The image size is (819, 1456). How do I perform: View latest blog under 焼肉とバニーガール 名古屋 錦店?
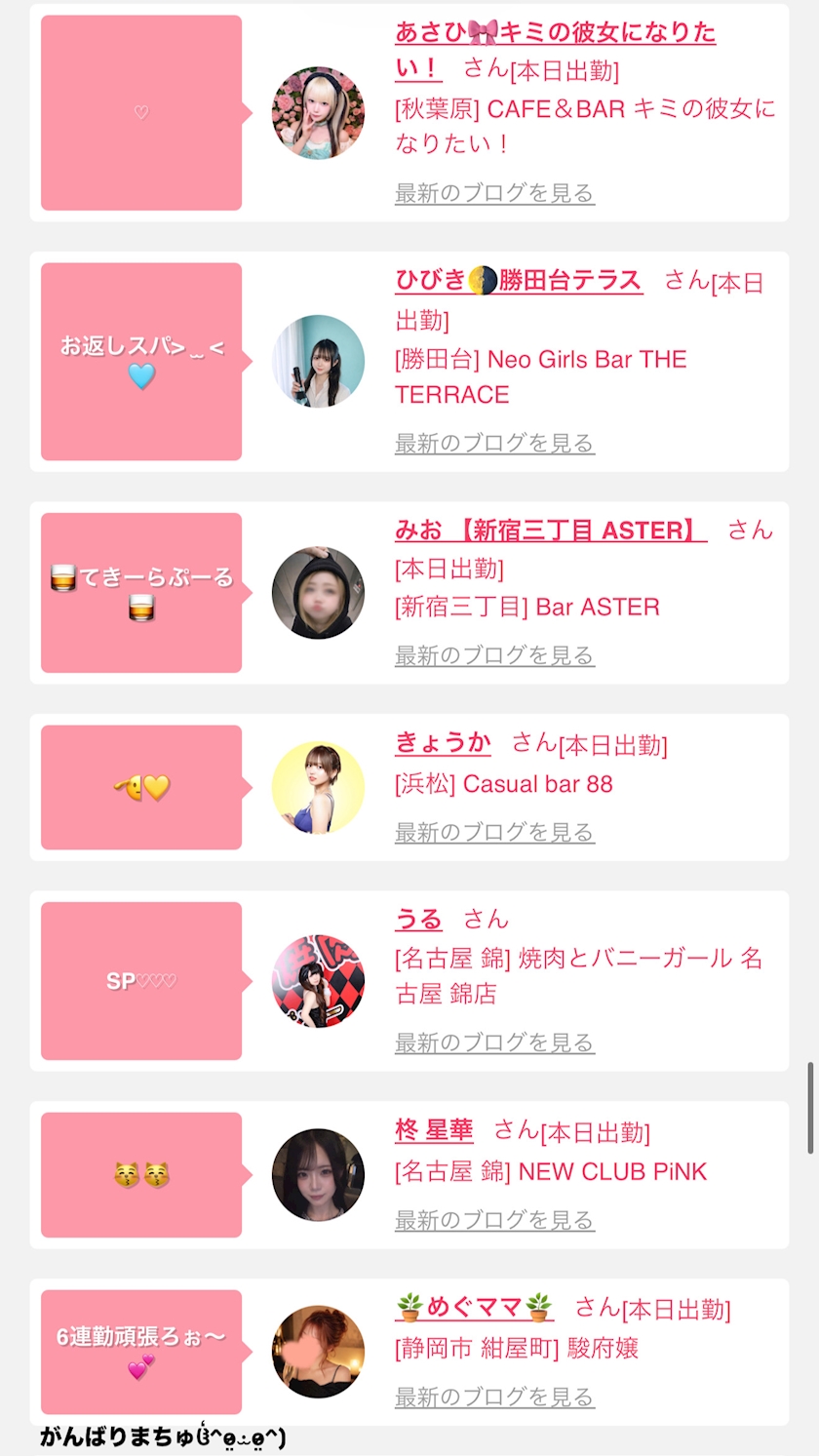tap(494, 1043)
